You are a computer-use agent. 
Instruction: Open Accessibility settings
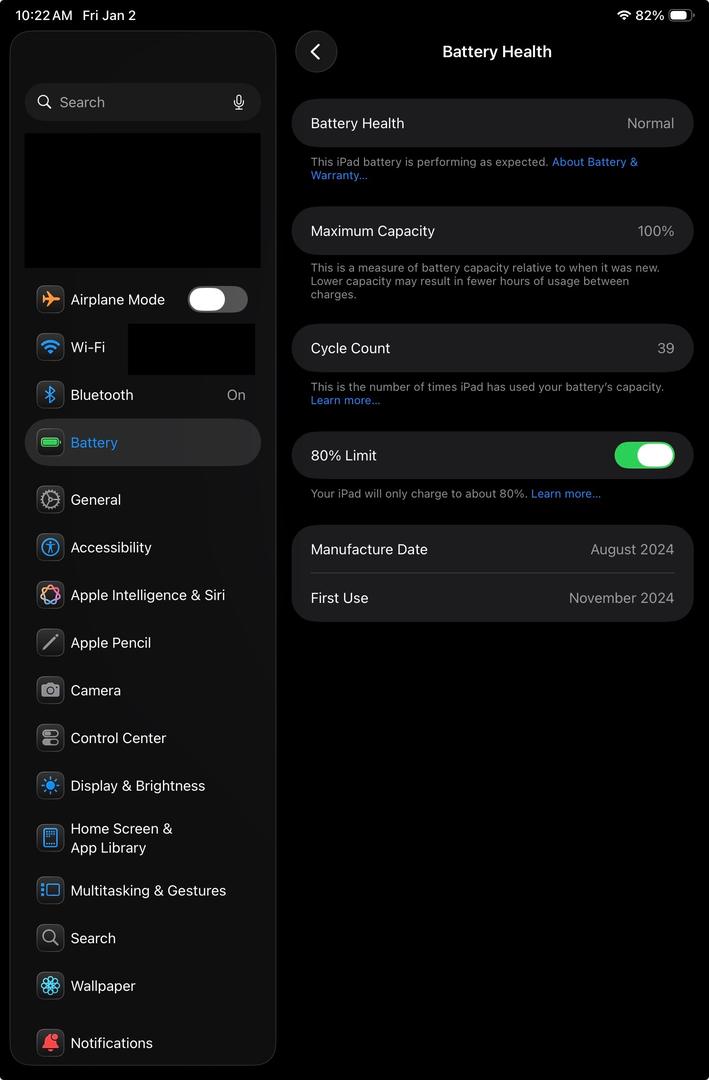(x=110, y=548)
